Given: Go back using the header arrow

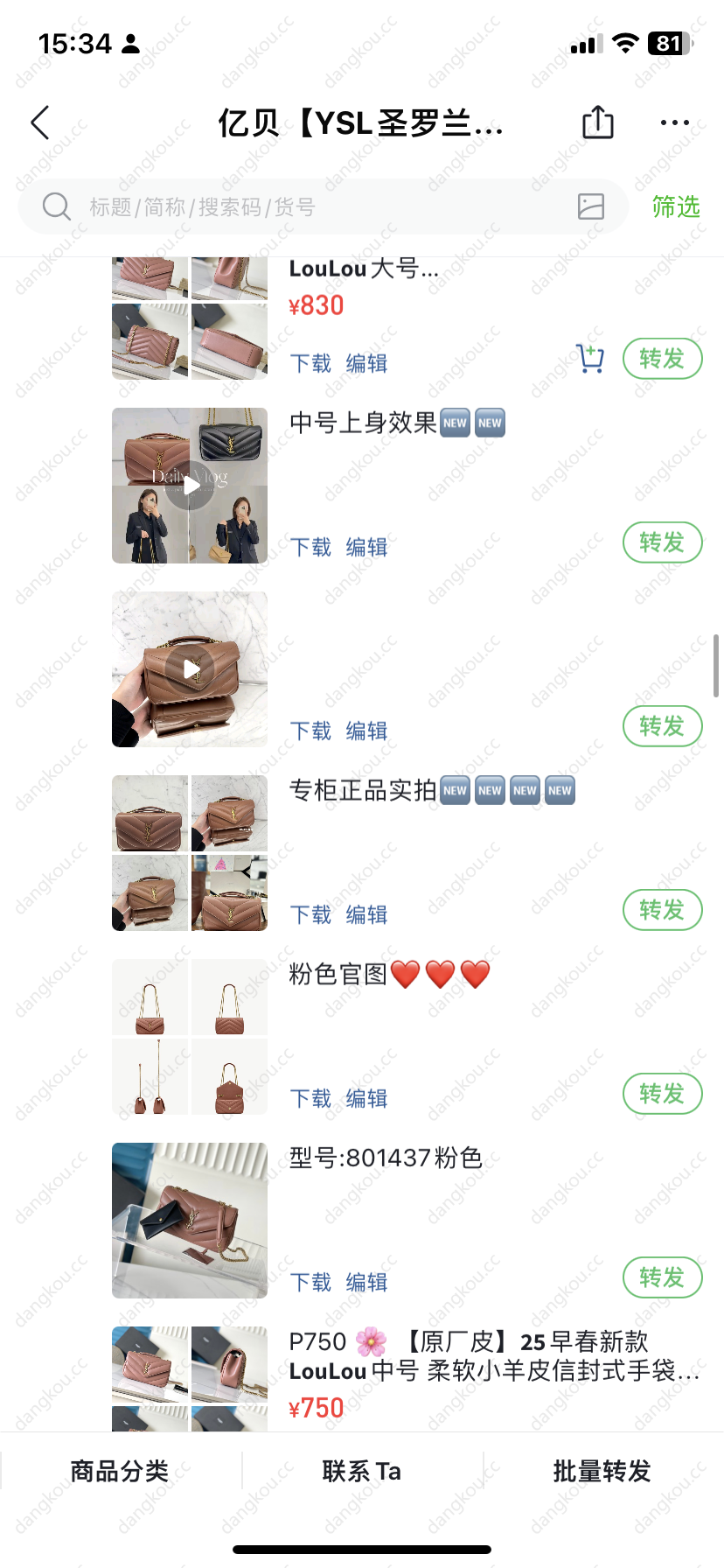Looking at the screenshot, I should [x=40, y=123].
